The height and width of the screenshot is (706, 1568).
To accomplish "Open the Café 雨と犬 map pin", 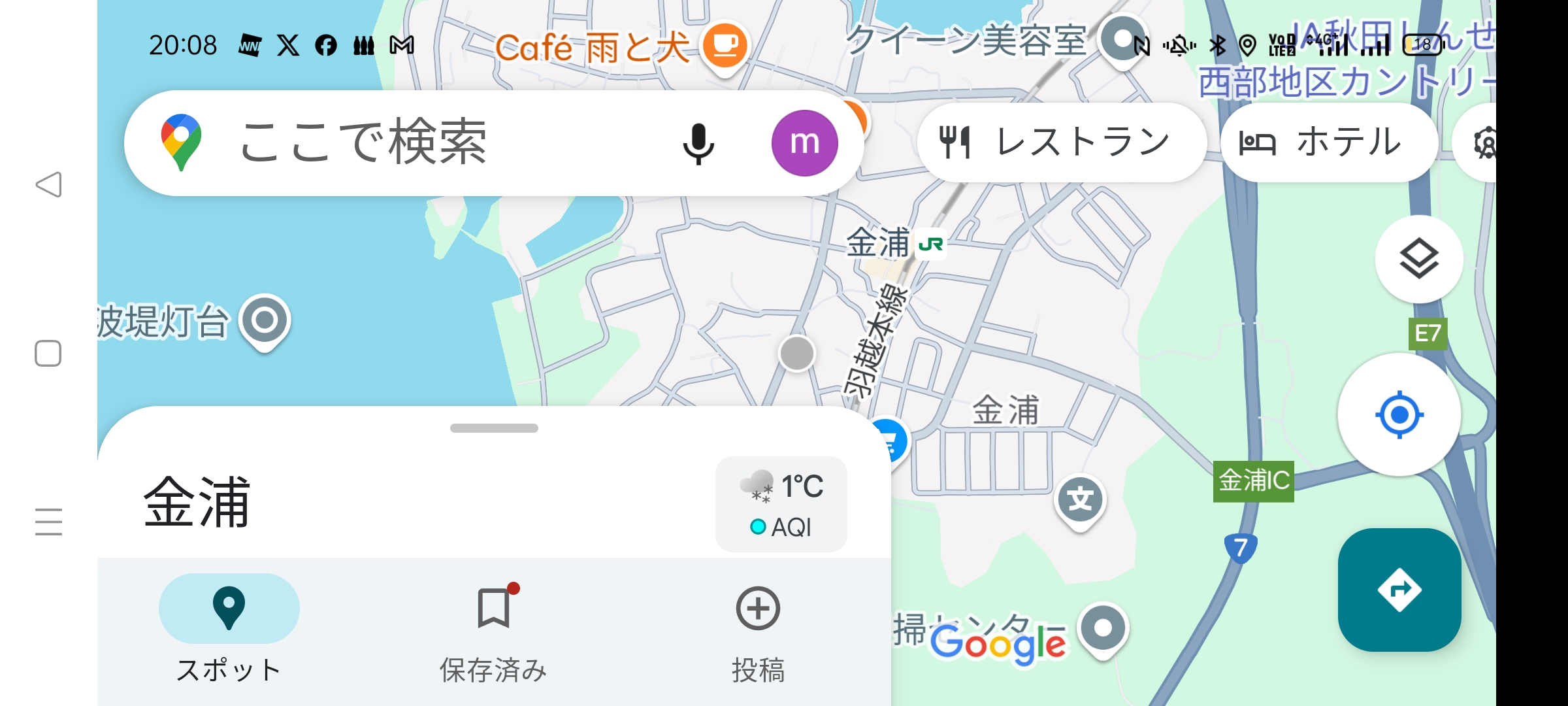I will click(x=724, y=47).
